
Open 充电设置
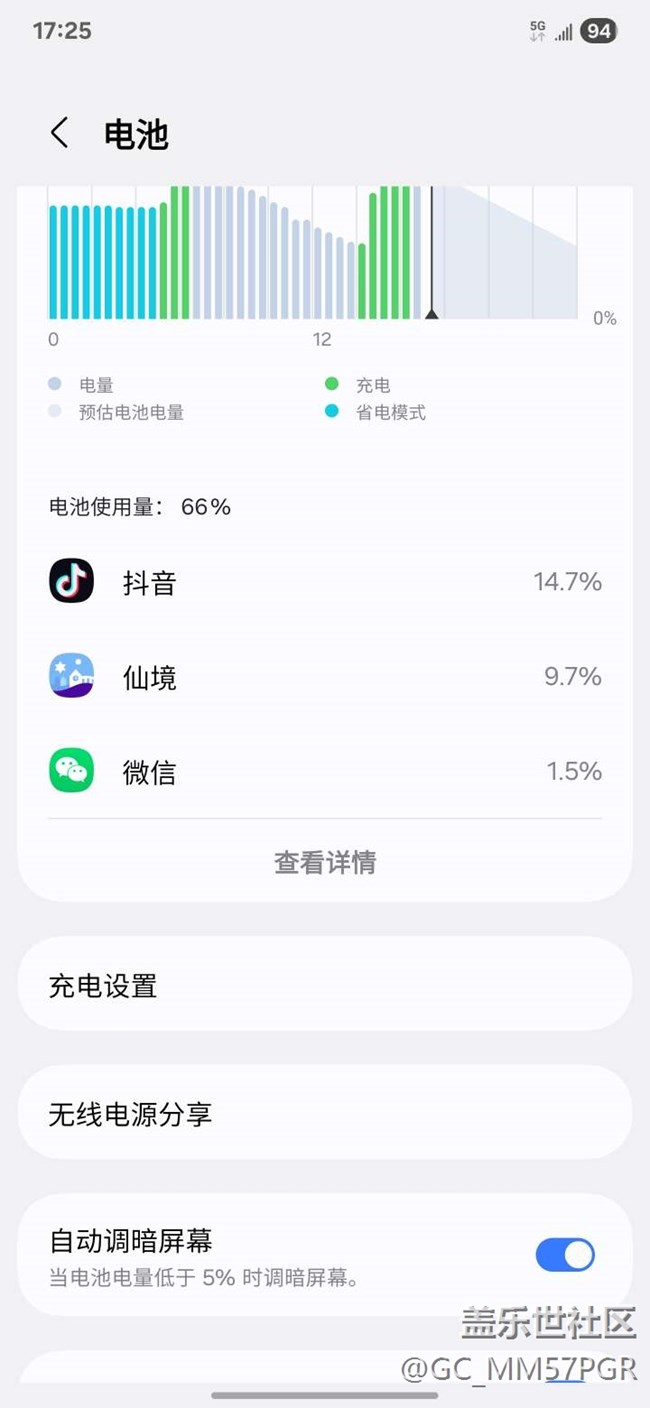pyautogui.click(x=325, y=985)
